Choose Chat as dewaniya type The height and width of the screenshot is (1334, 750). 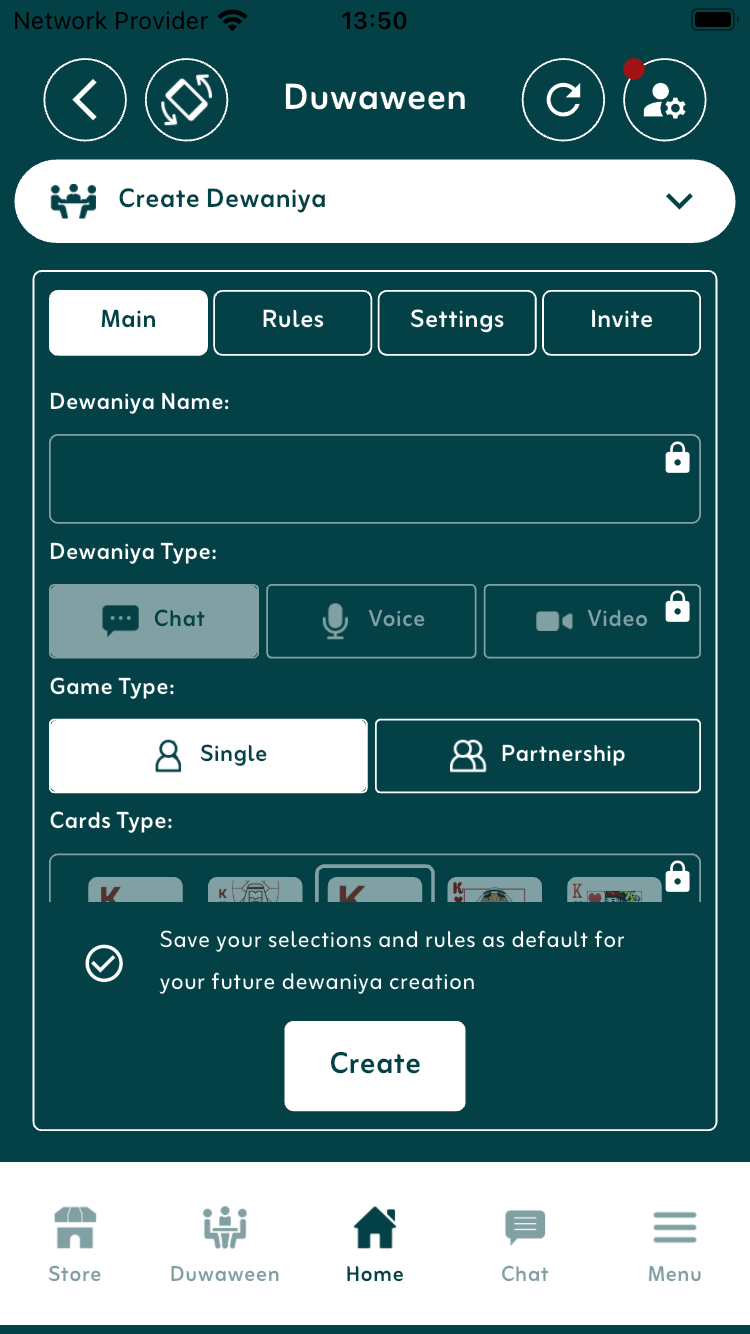[154, 620]
